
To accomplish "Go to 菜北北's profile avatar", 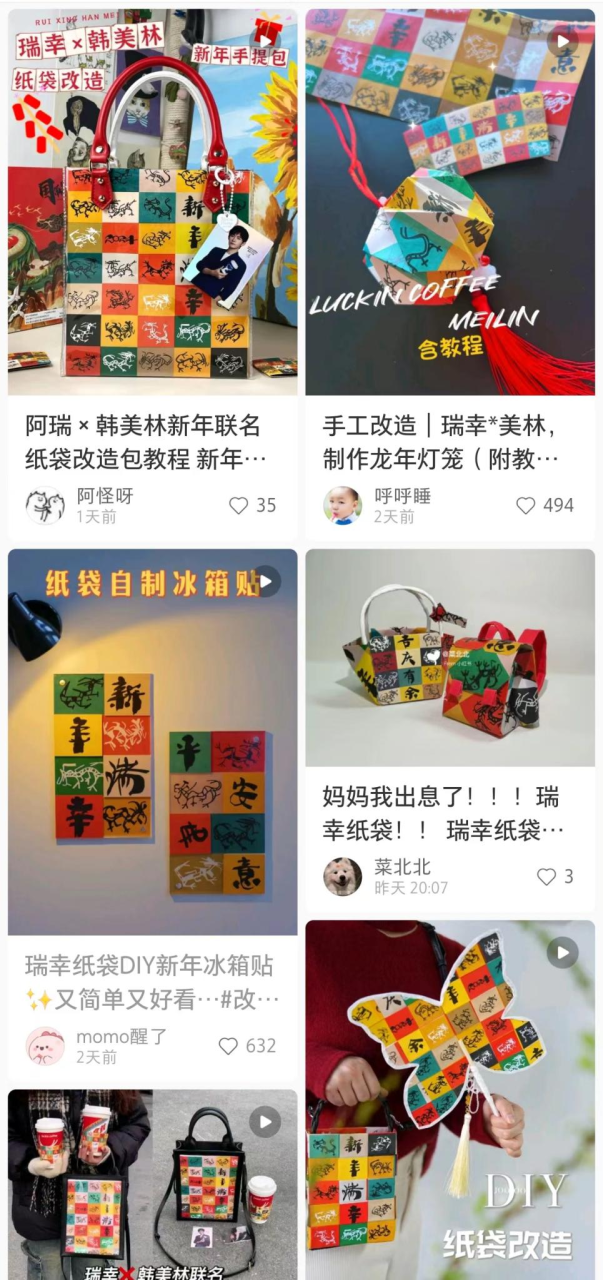I will pyautogui.click(x=342, y=876).
